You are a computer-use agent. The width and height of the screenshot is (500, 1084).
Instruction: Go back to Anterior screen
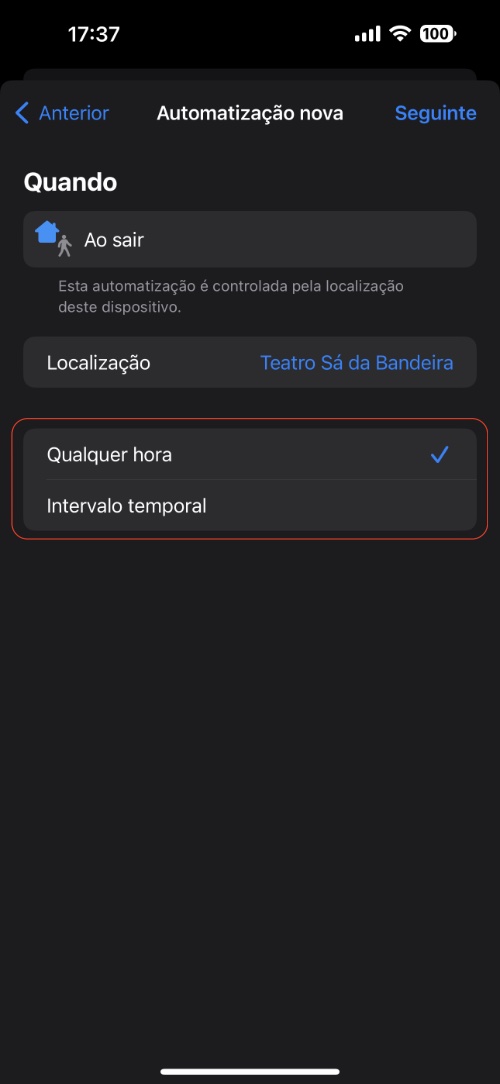click(x=62, y=113)
